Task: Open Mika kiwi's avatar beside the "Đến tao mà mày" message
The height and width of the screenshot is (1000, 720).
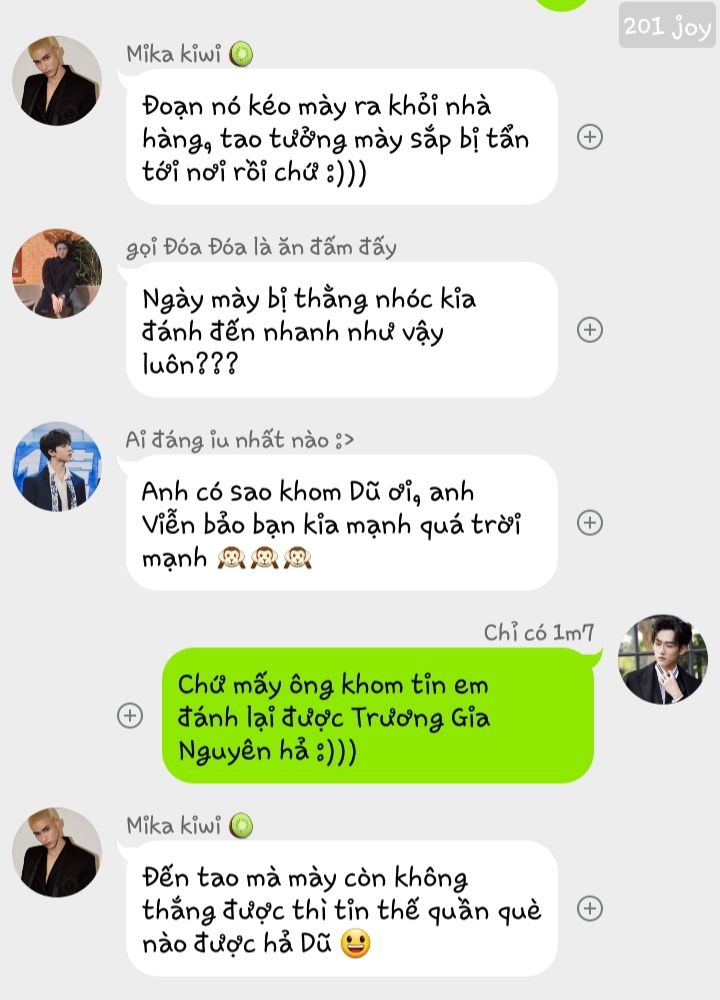Action: (57, 852)
